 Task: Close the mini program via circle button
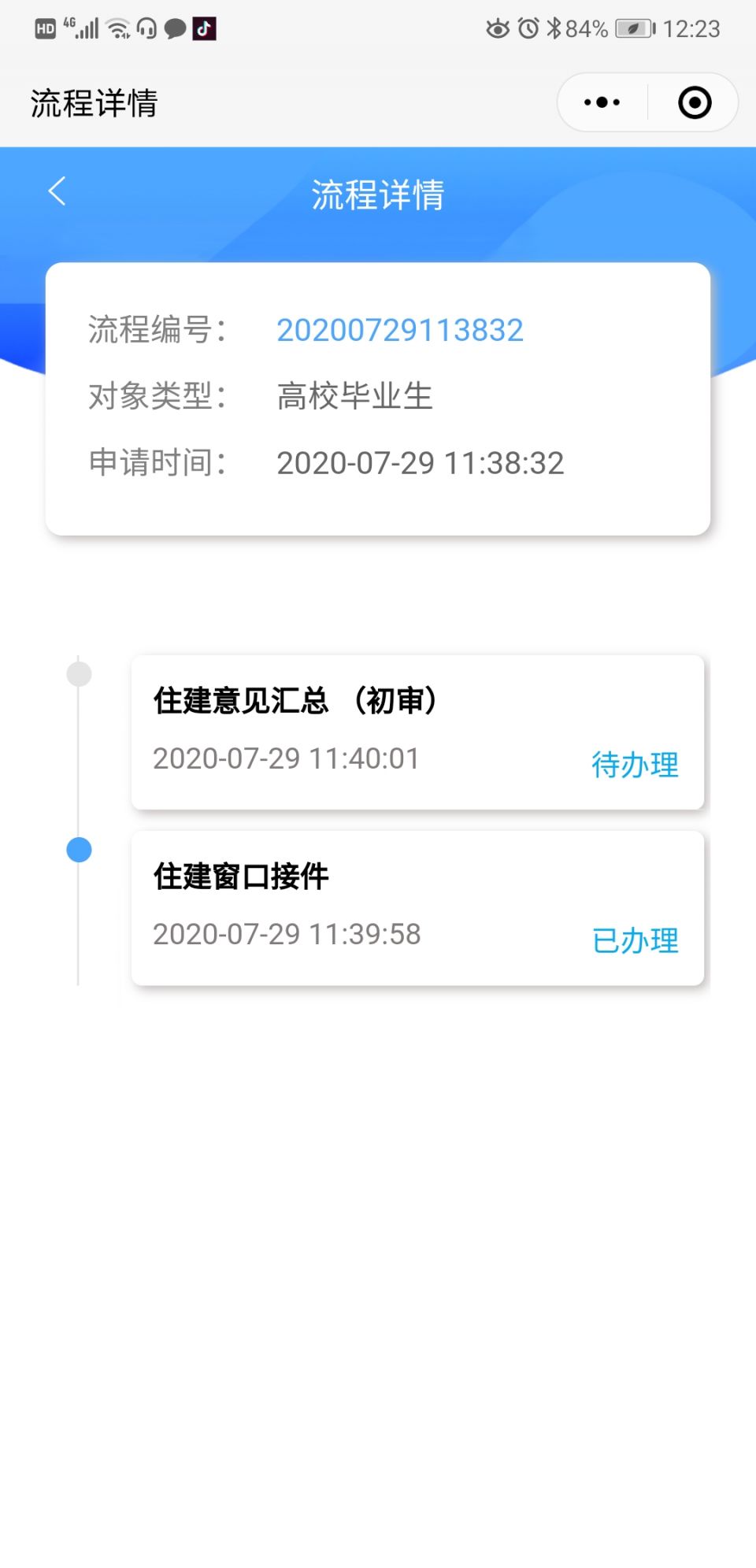[694, 102]
